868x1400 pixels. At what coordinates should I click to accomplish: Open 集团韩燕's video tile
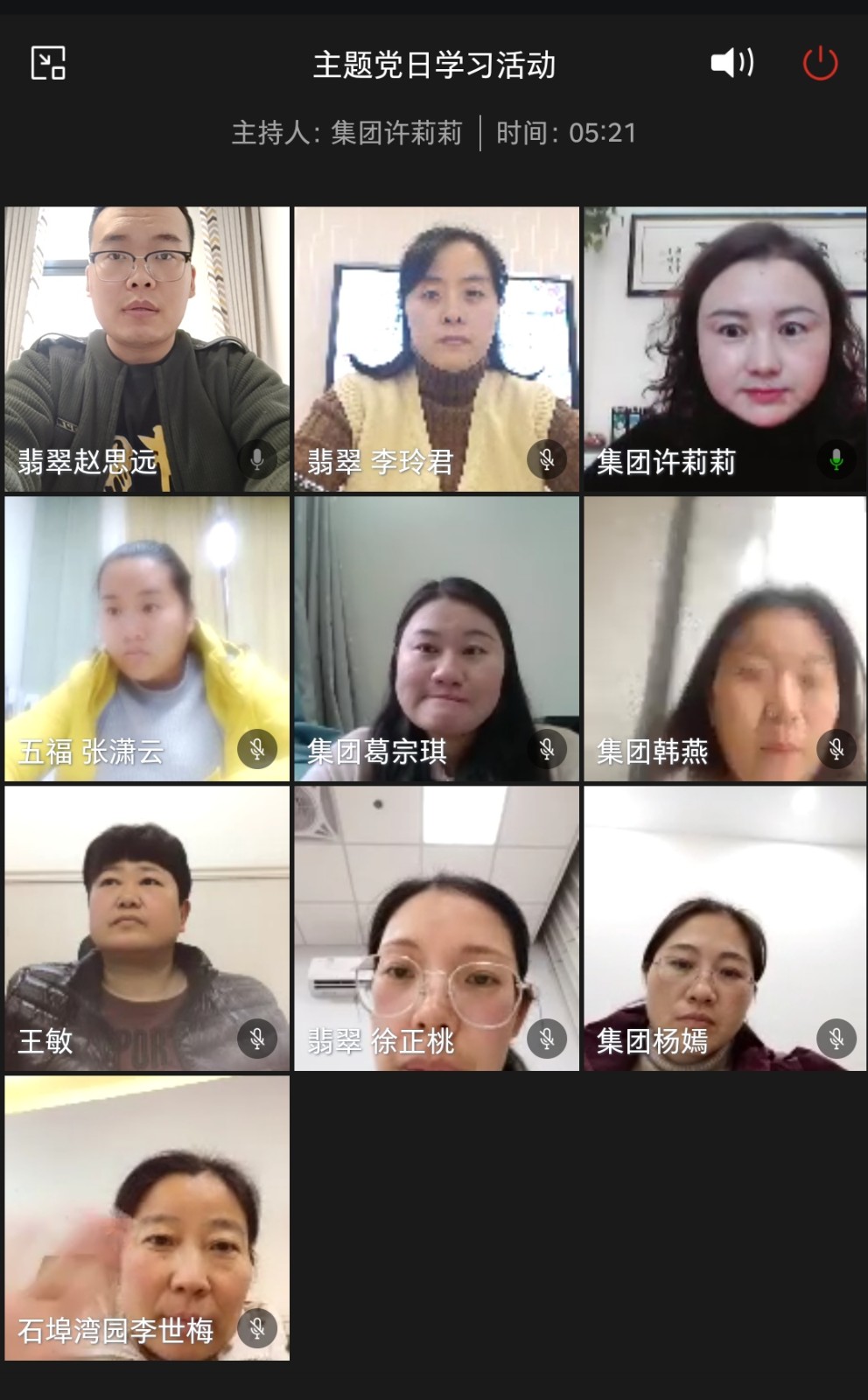tap(724, 639)
